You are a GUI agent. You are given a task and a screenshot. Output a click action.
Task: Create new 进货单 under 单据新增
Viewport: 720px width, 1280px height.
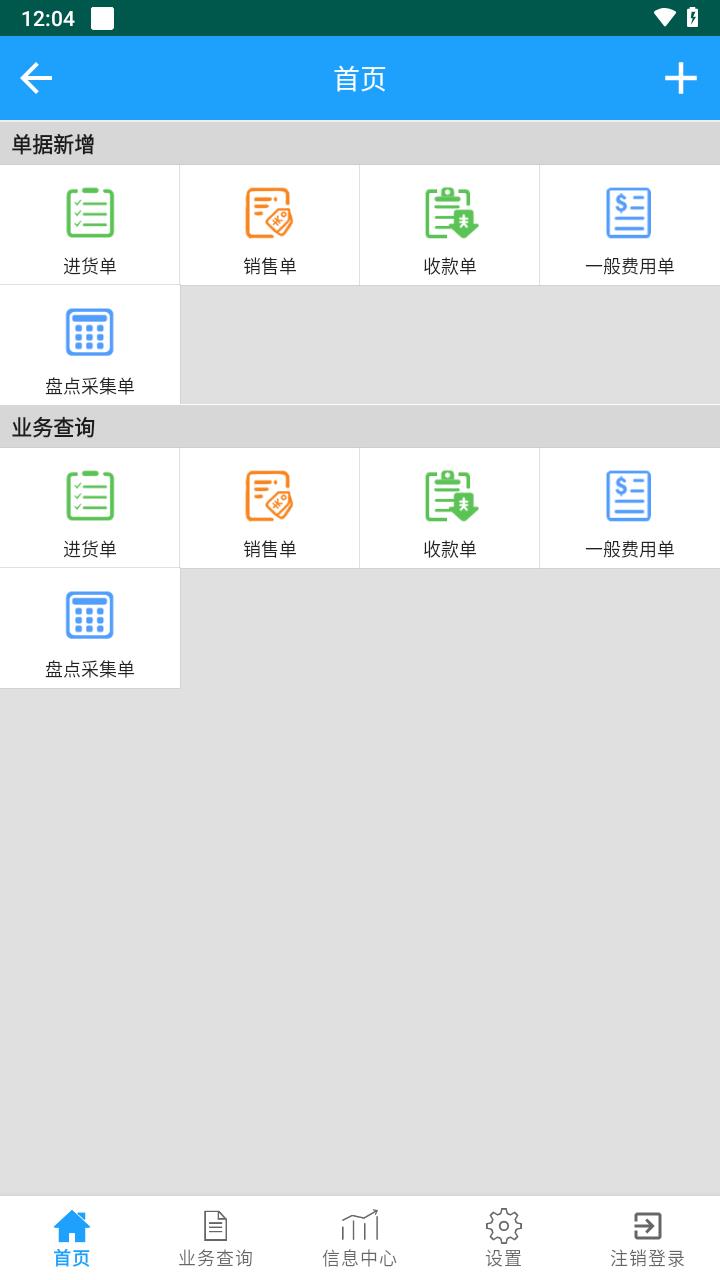click(90, 225)
